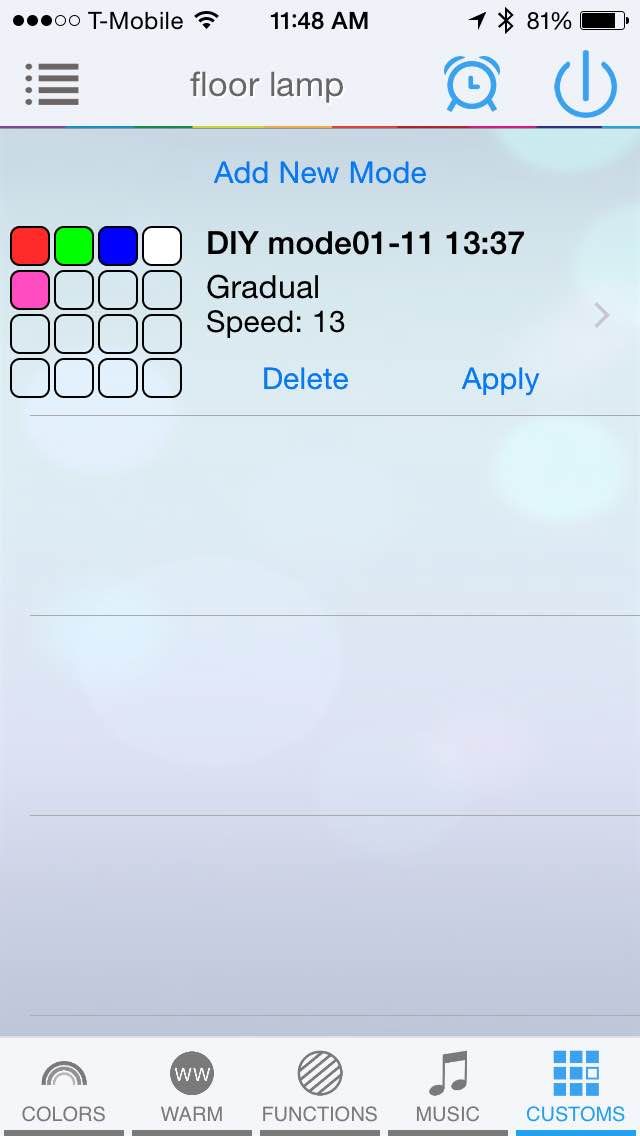Toggle the lamp power button
Image resolution: width=640 pixels, height=1136 pixels.
(x=585, y=85)
